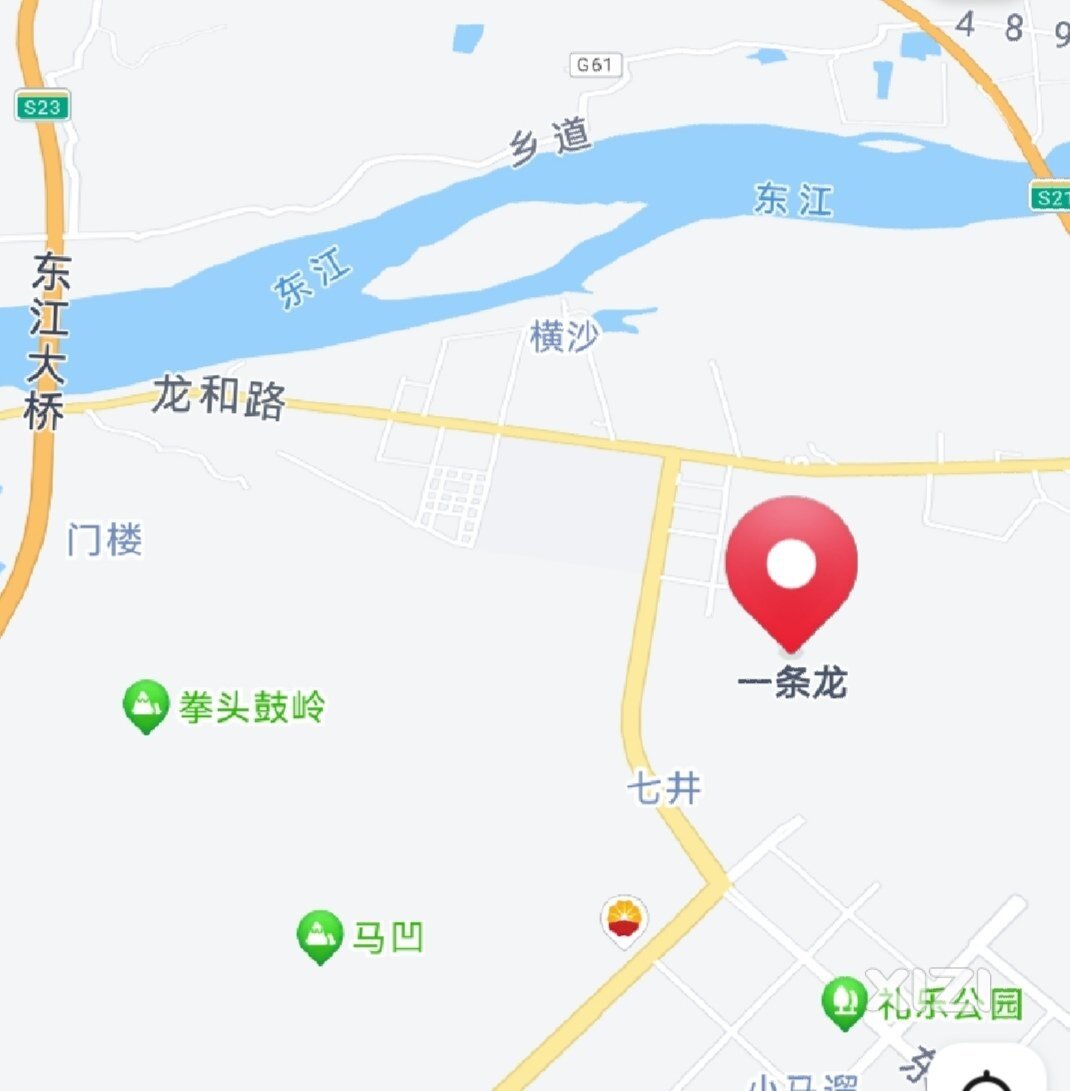Tap the gas station marker
1070x1091 pixels.
pos(624,919)
